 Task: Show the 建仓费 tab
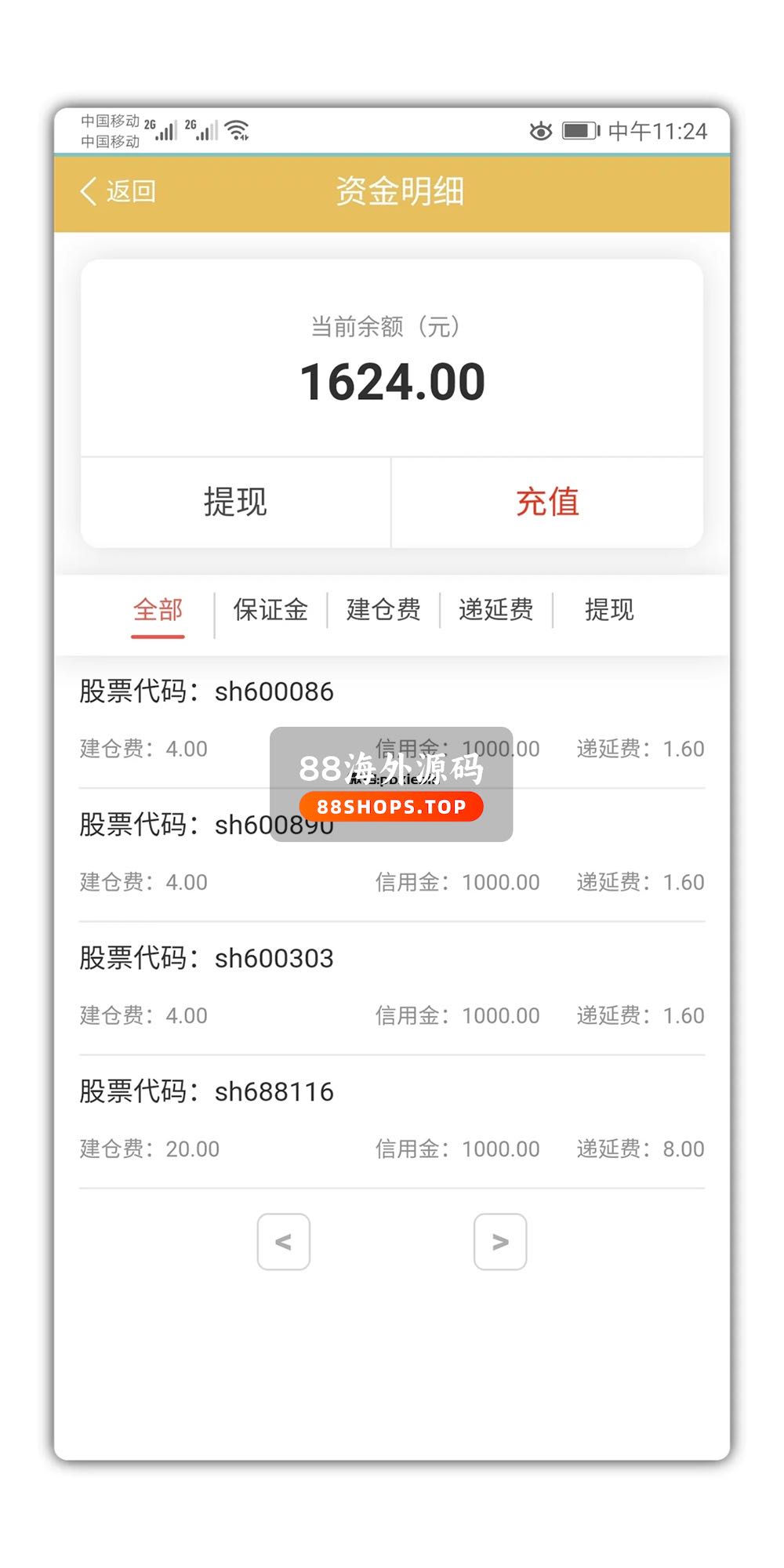click(383, 610)
